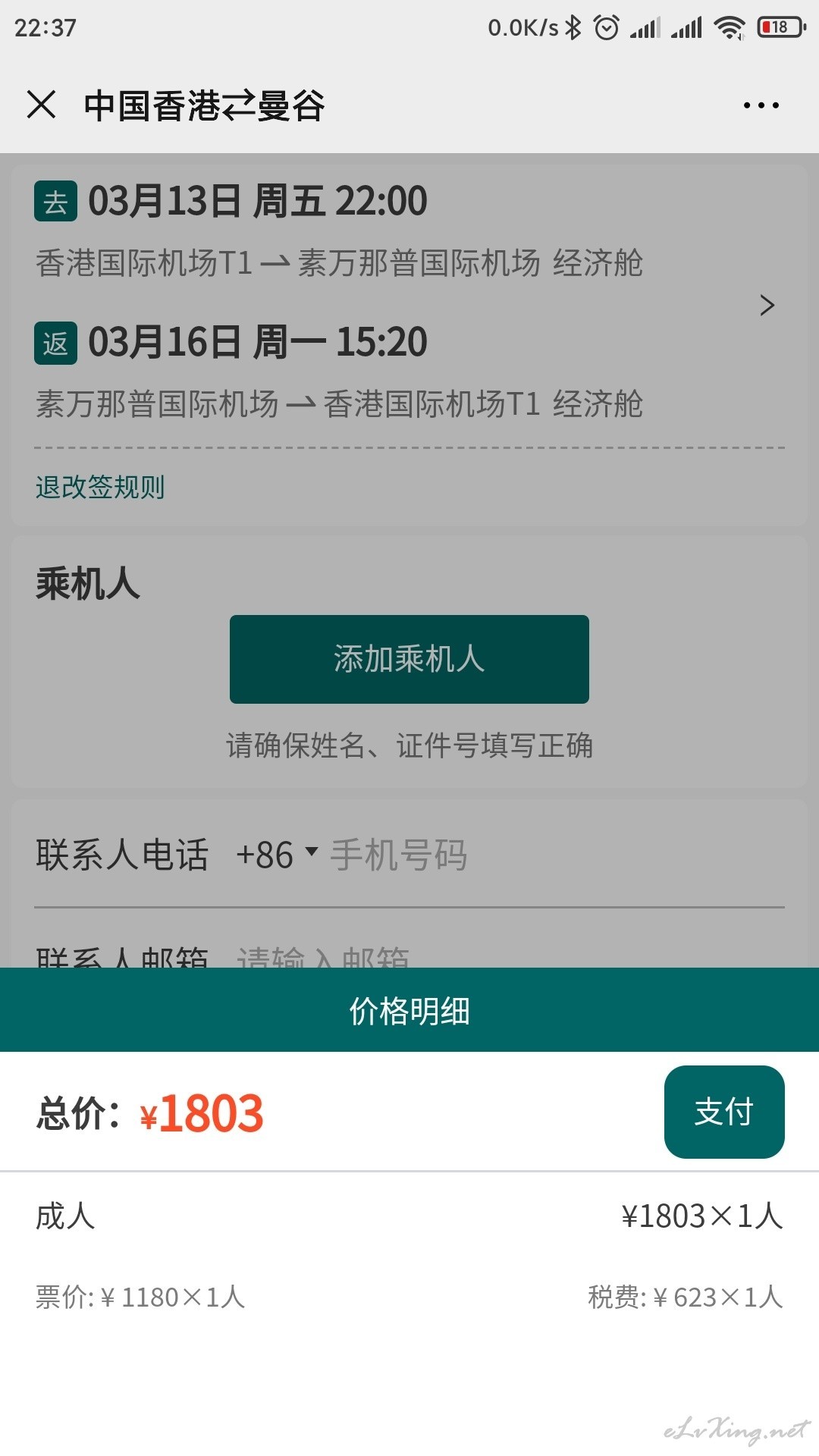Close the 中国香港⇄曼谷 page
The height and width of the screenshot is (1456, 819).
42,105
